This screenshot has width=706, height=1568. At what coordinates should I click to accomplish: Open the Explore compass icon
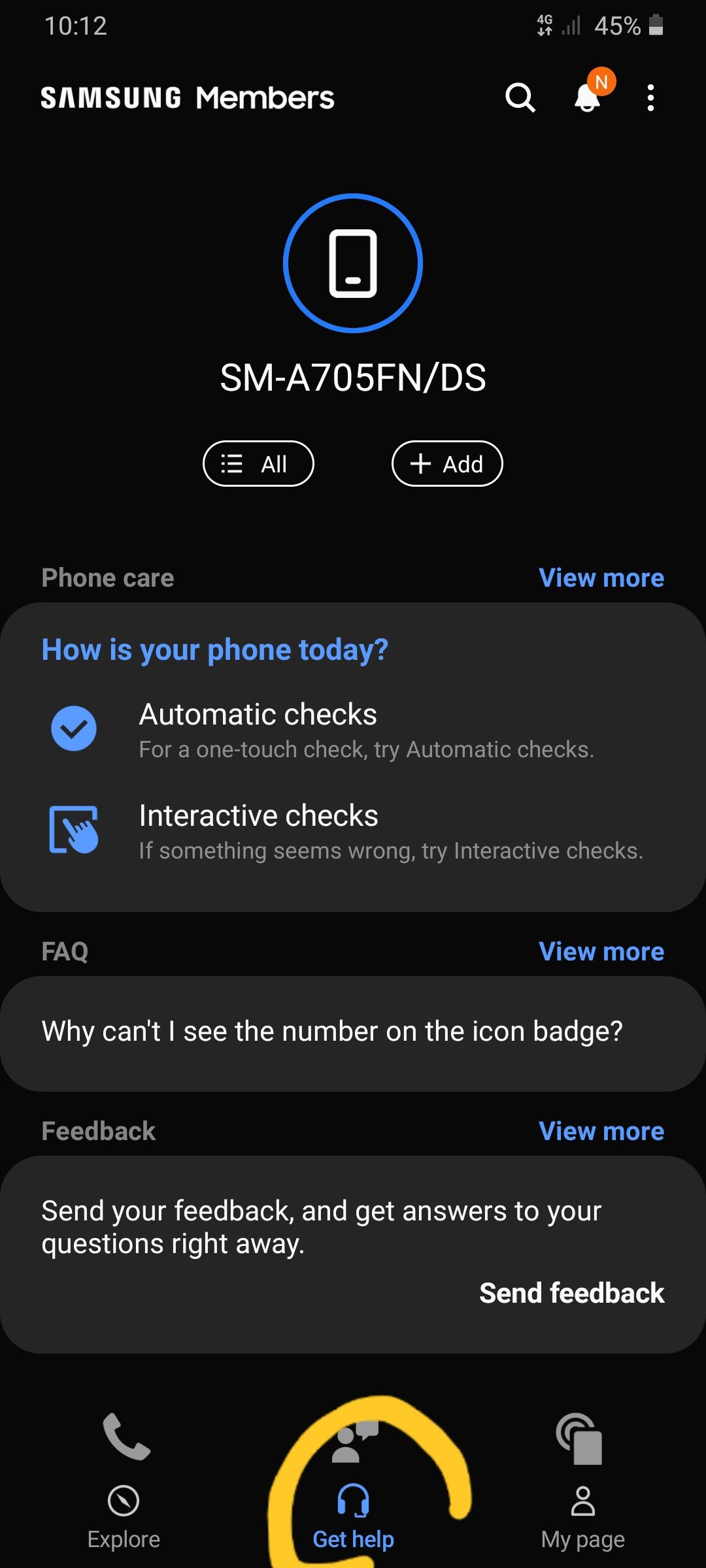pos(124,1500)
